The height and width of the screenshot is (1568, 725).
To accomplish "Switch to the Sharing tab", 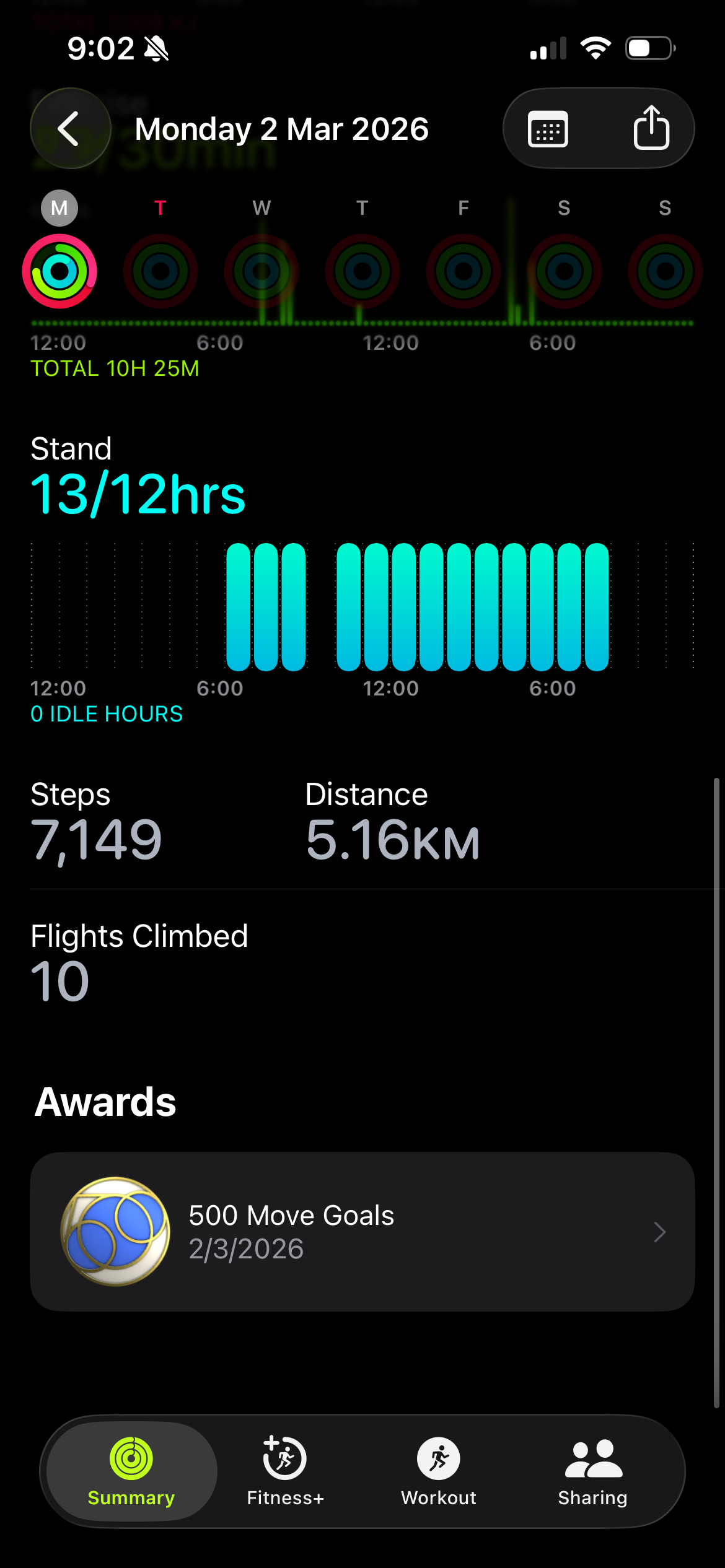I will [592, 1471].
